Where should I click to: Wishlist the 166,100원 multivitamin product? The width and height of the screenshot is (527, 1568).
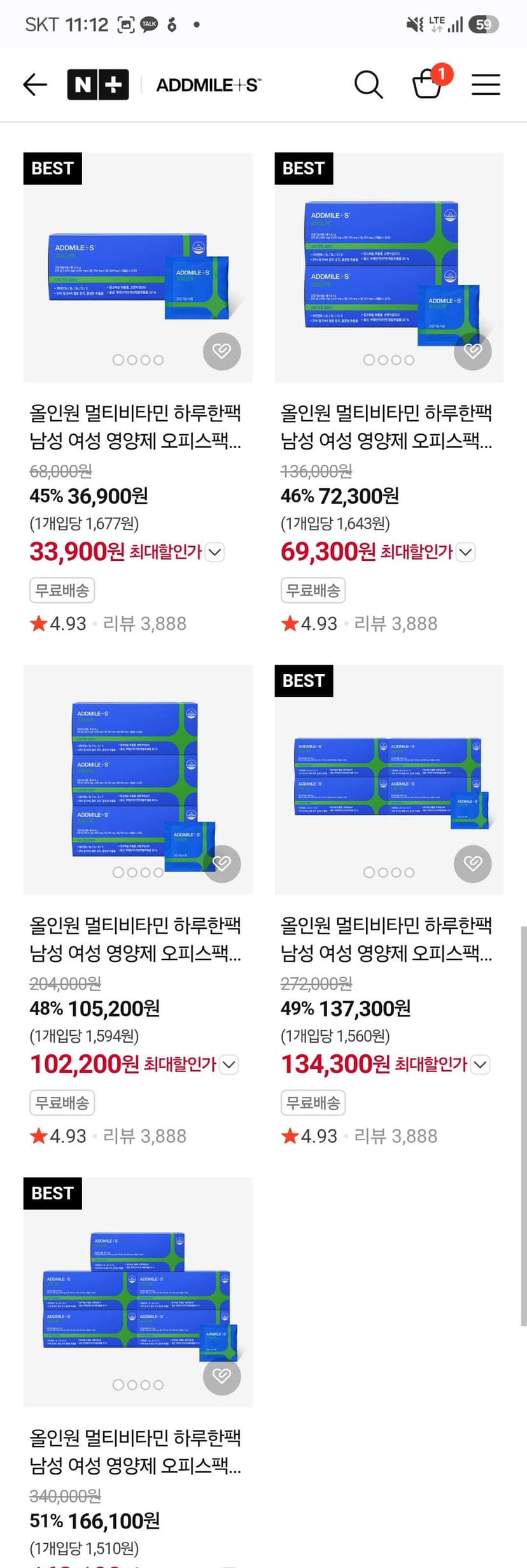point(221,1376)
